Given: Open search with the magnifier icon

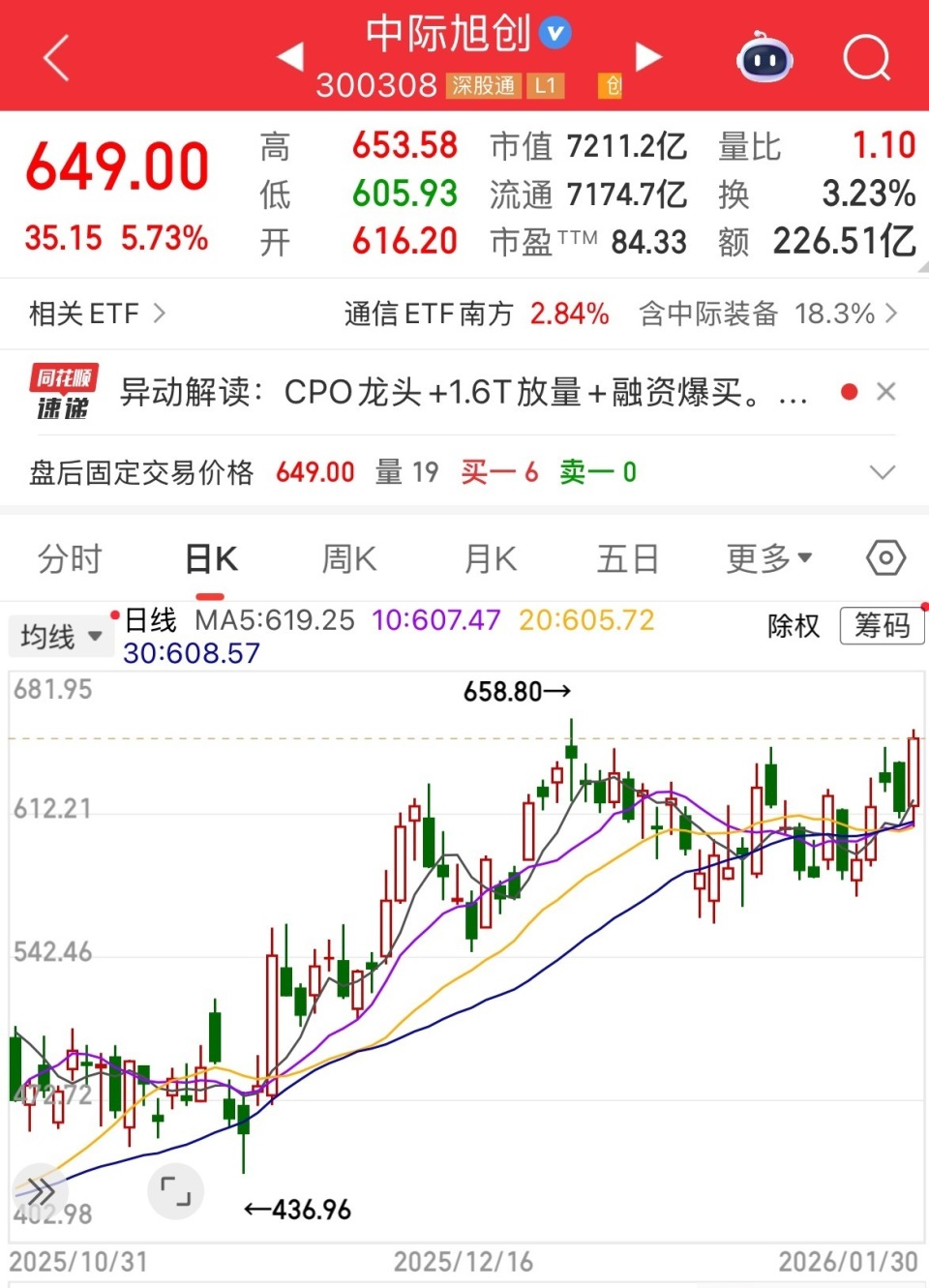Looking at the screenshot, I should pyautogui.click(x=867, y=58).
